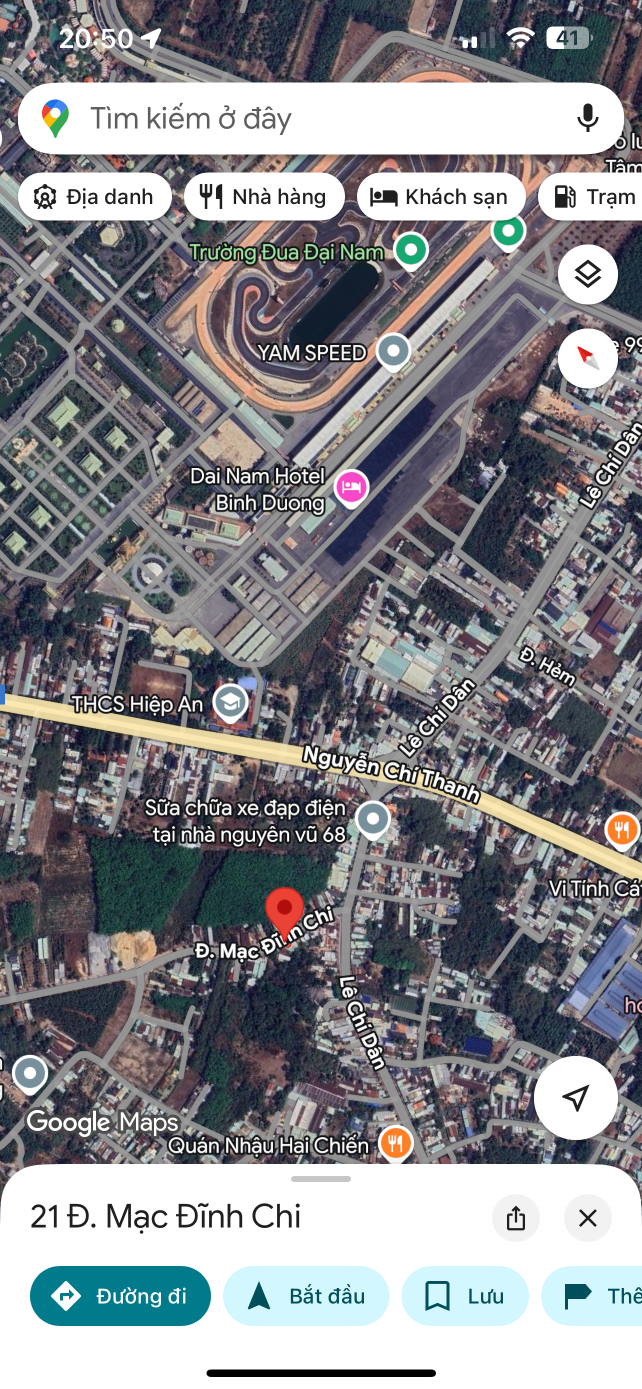Share the 21 Đ. Mạc Đĩnh Chi location
Viewport: 642px width, 1389px height.
pos(516,1218)
